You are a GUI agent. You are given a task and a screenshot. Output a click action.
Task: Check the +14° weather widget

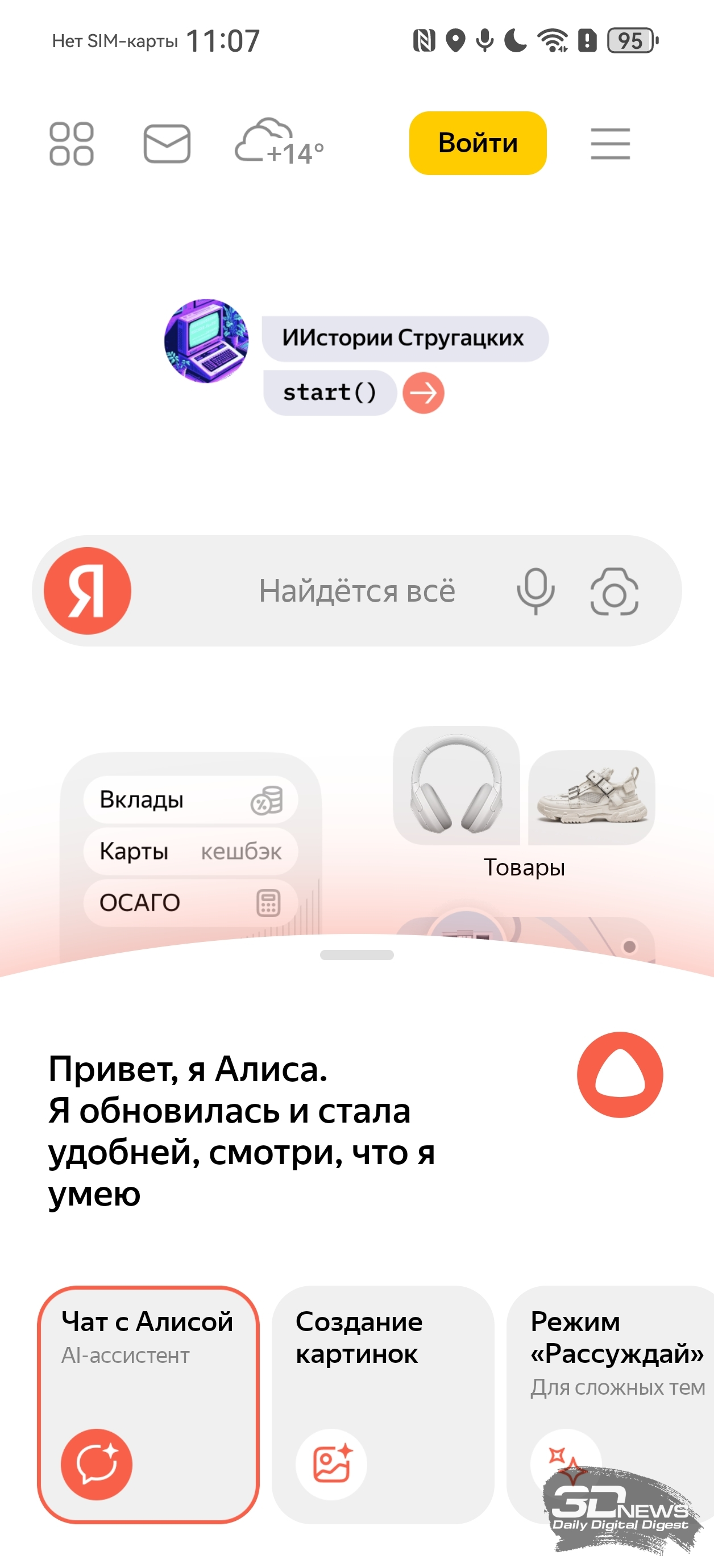(280, 143)
